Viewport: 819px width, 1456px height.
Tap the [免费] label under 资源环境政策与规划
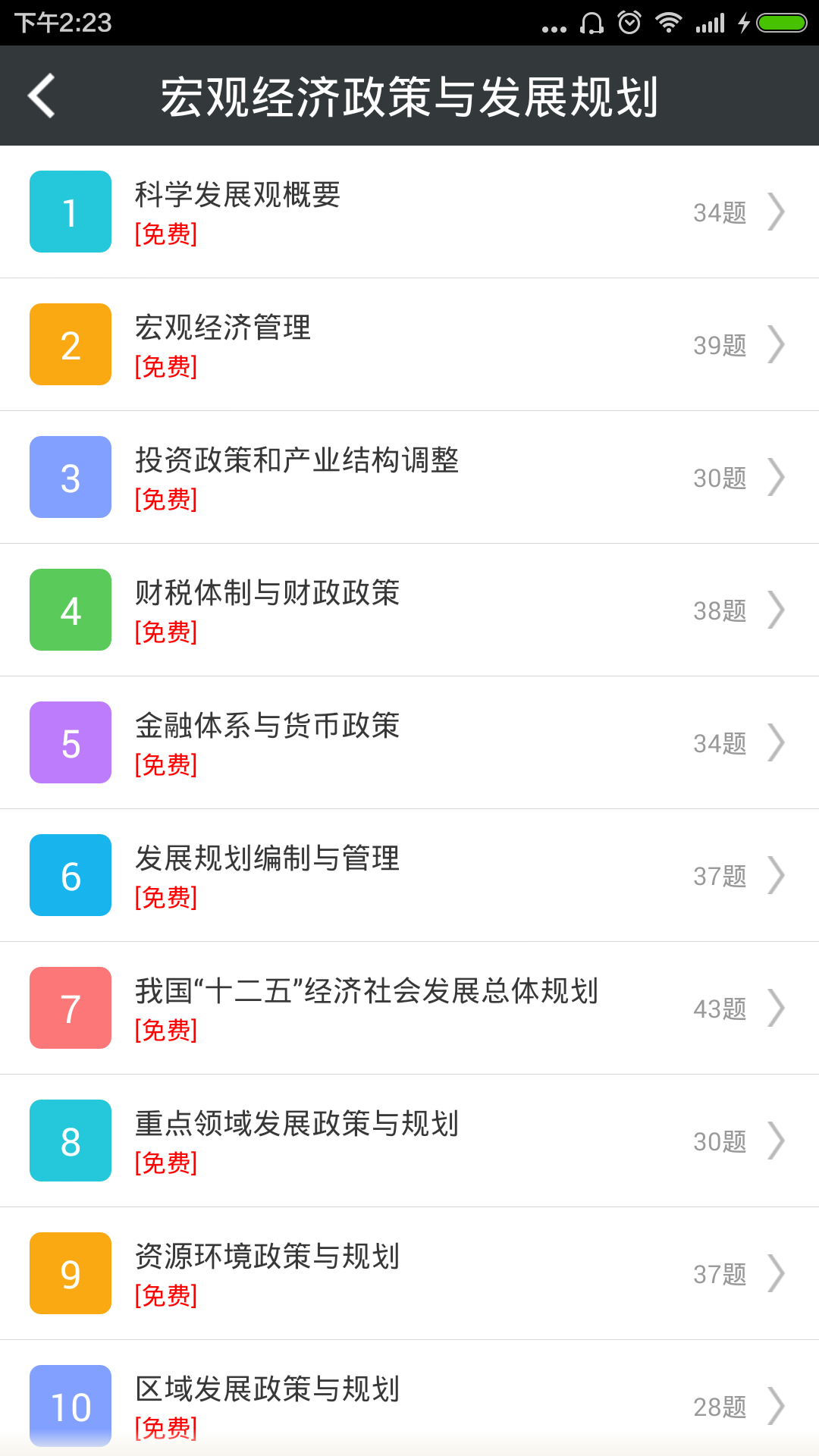[167, 1297]
